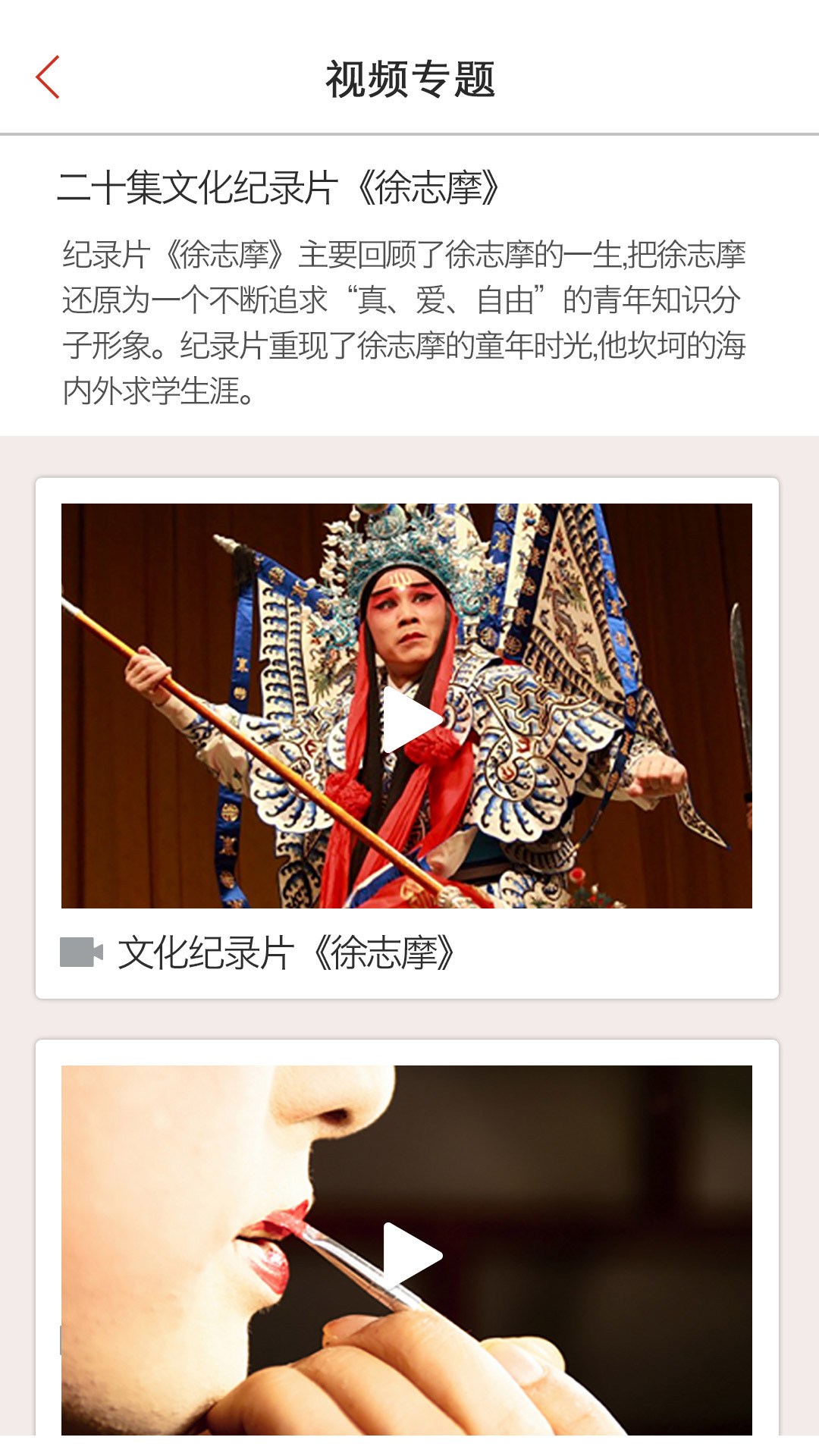Open the first video card

409,728
